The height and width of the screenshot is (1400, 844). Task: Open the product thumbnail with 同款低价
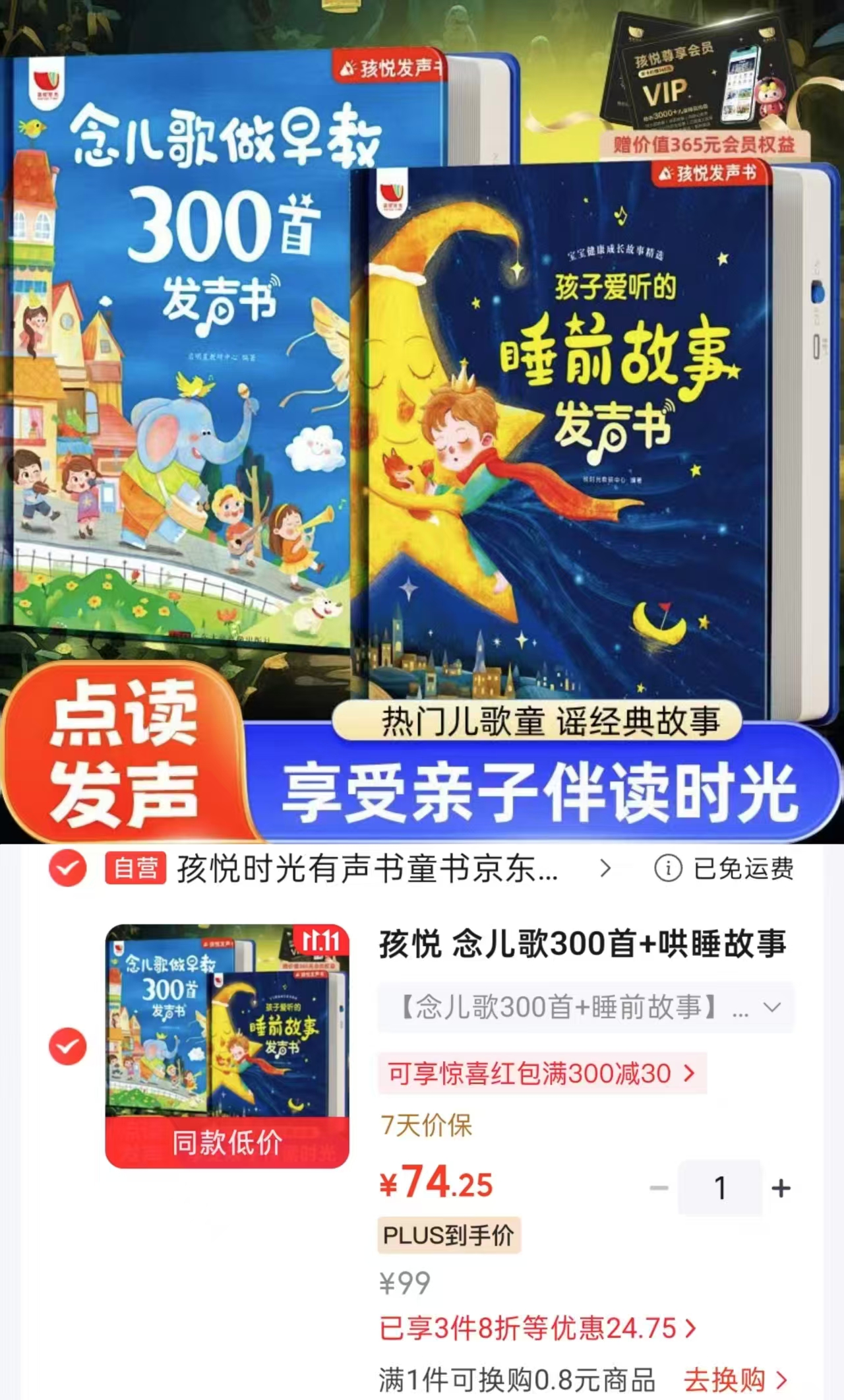coord(227,1046)
